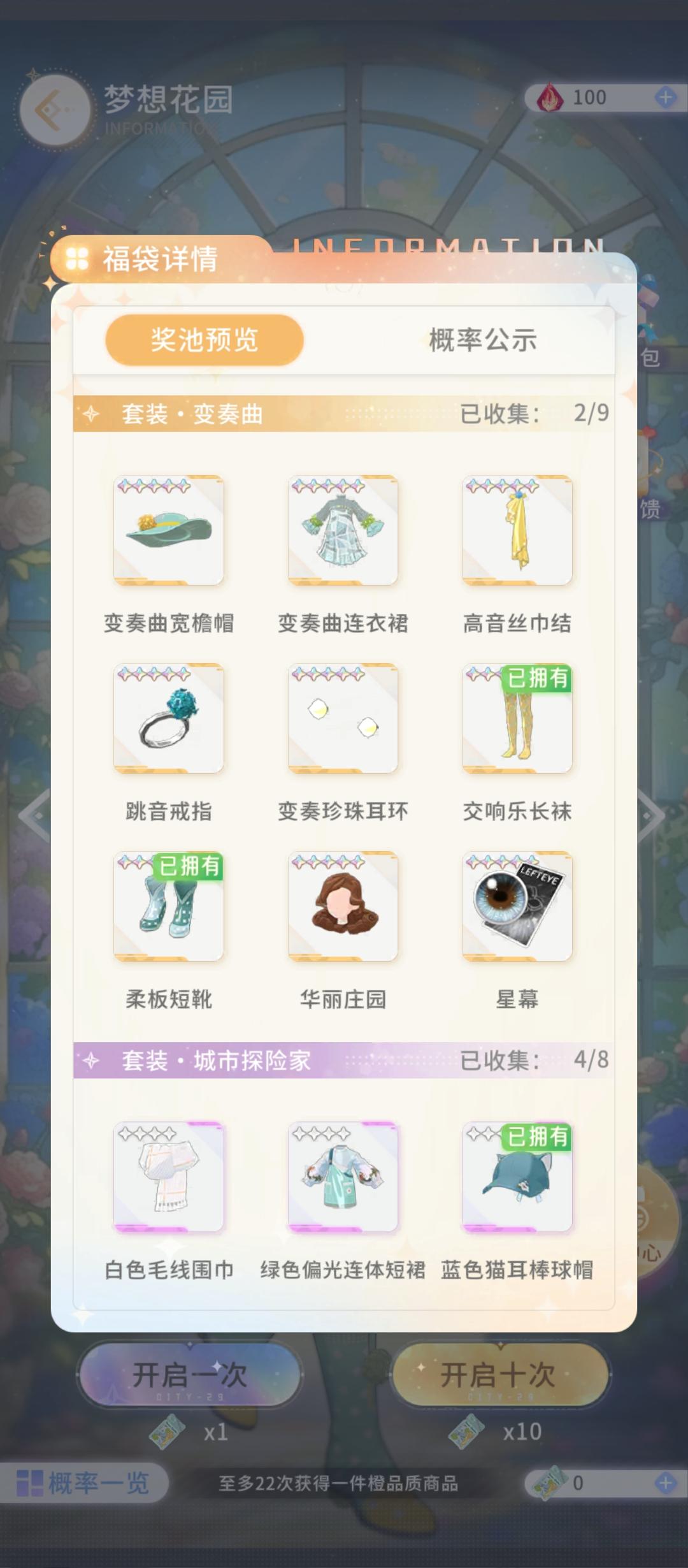
Task: View the 星幕 contact lens item
Action: (517, 908)
